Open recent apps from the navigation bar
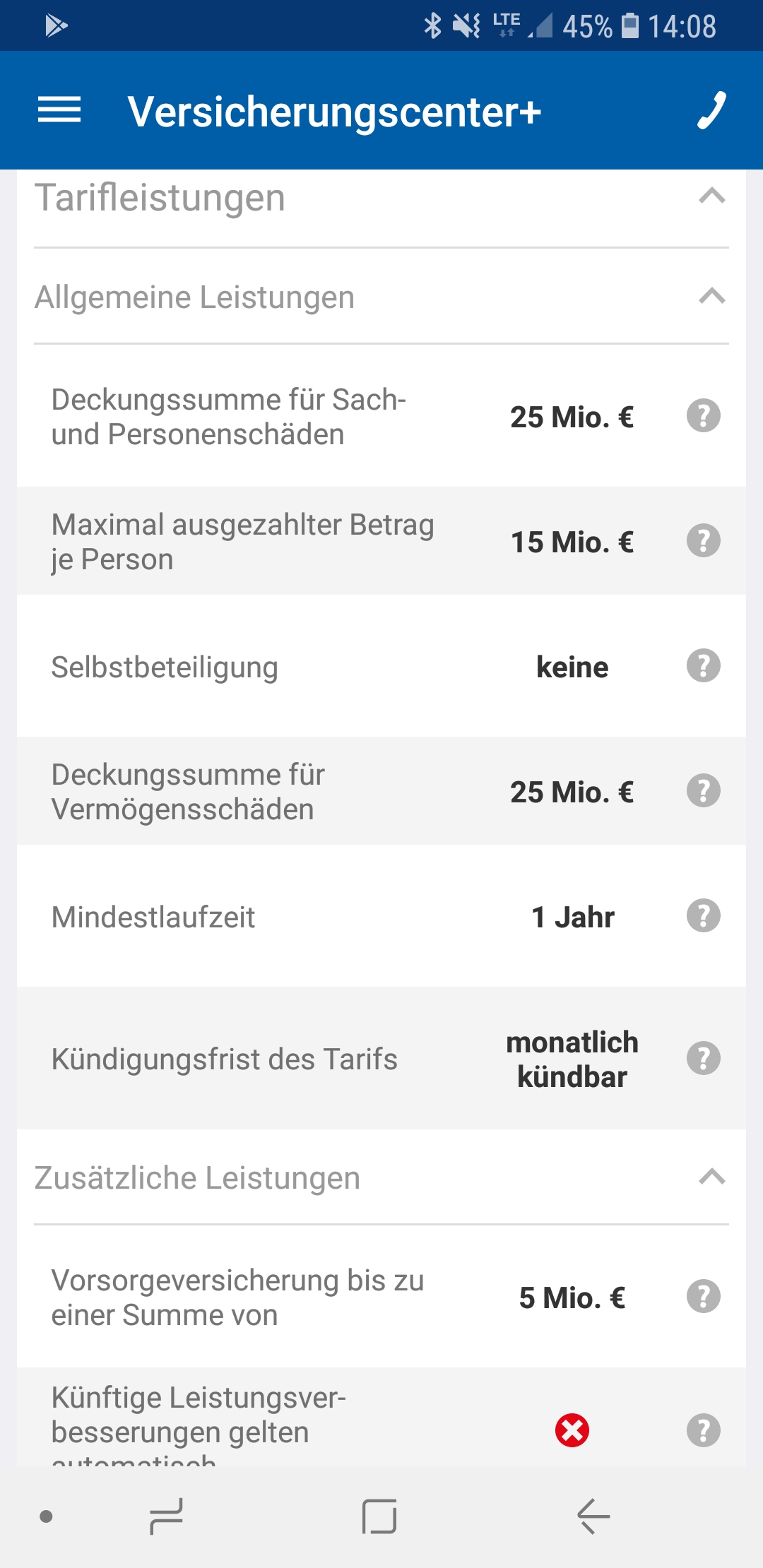The image size is (763, 1568). pos(167,1516)
